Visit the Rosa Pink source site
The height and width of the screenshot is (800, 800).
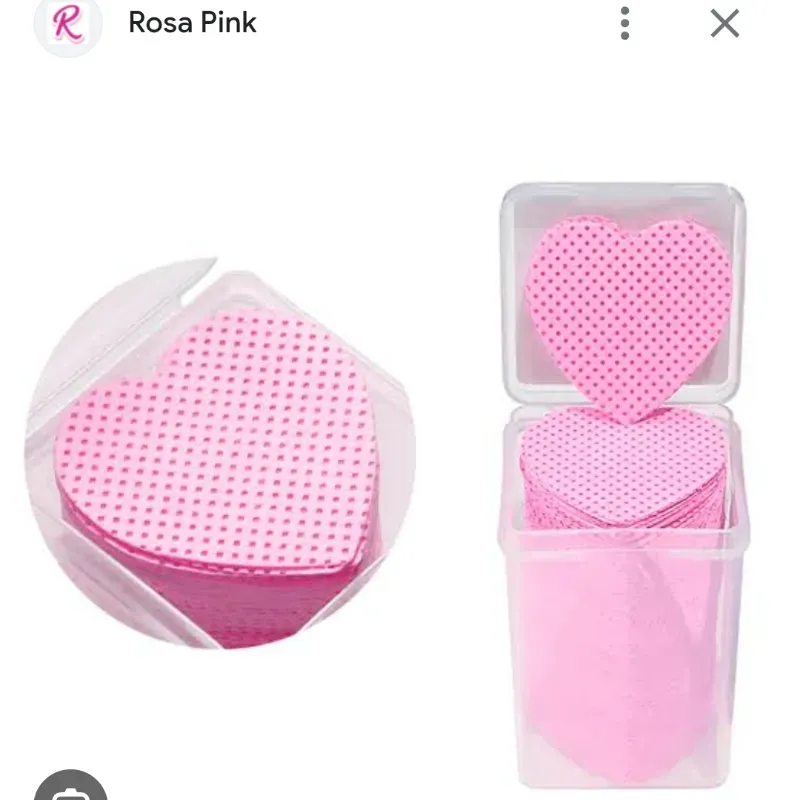click(192, 23)
